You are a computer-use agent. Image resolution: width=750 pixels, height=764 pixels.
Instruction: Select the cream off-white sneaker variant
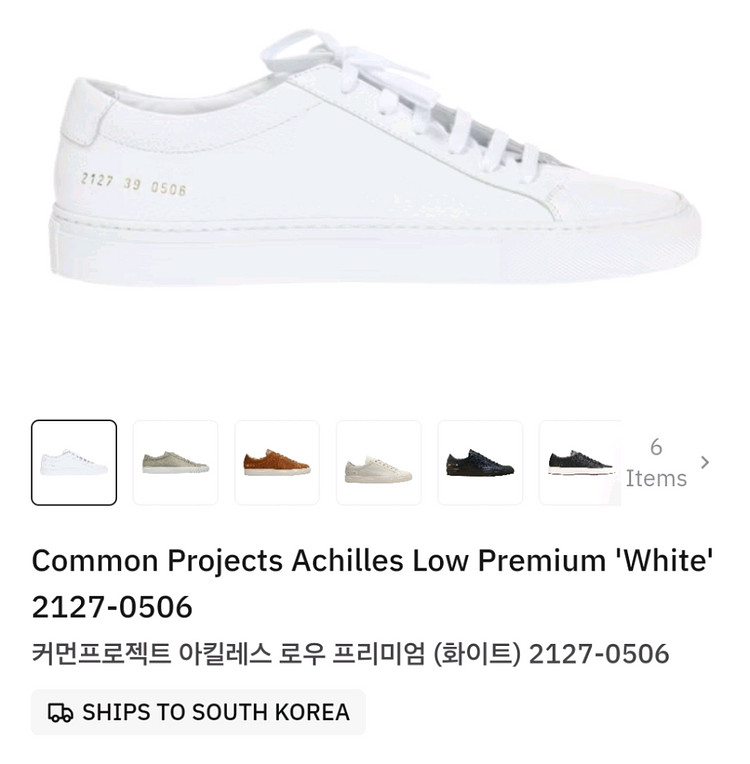pyautogui.click(x=378, y=462)
